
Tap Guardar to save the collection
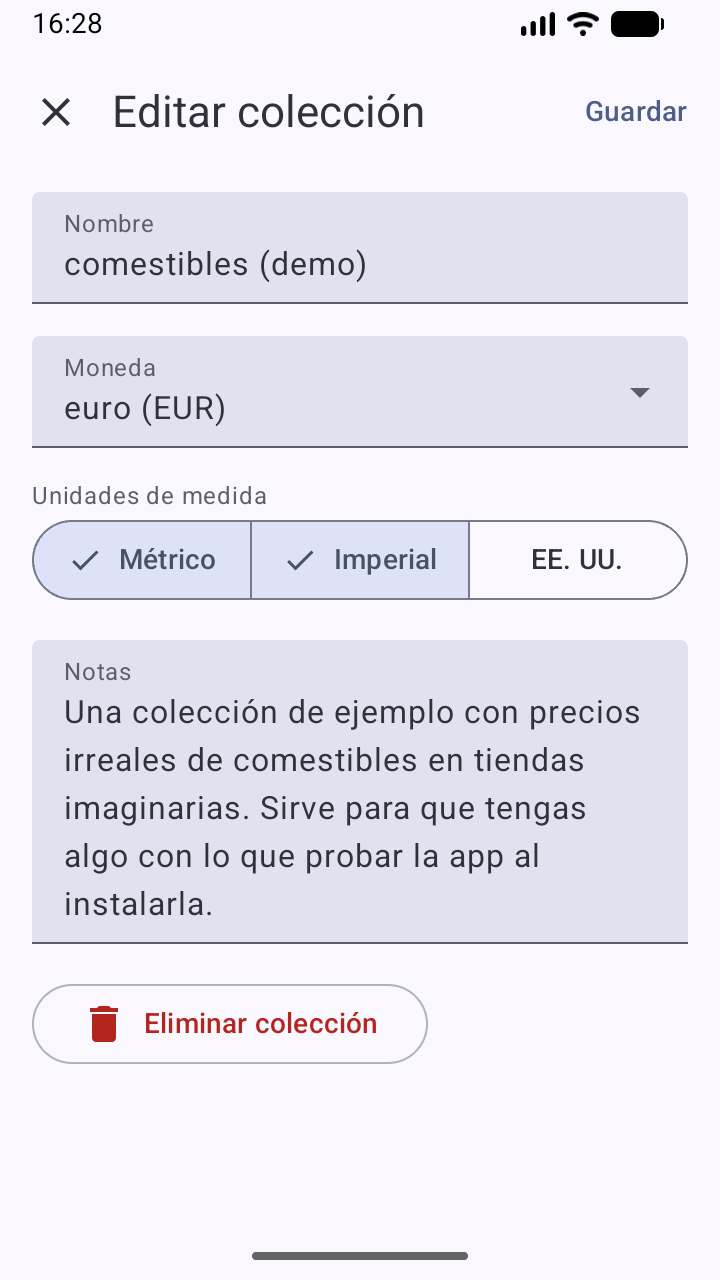[x=635, y=112]
